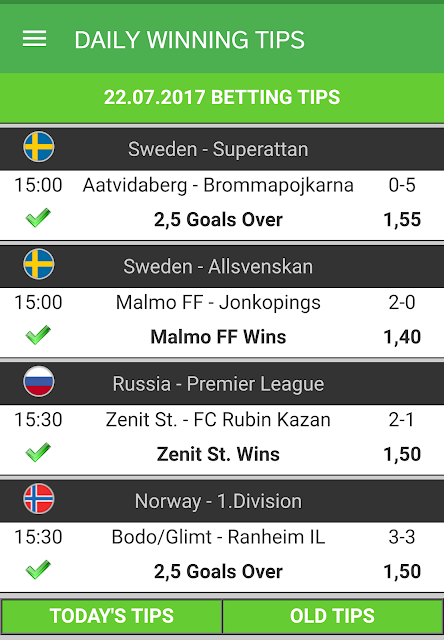Open the Bodo/Glimt - Ranheim IL tip
Image resolution: width=444 pixels, height=640 pixels.
(222, 557)
